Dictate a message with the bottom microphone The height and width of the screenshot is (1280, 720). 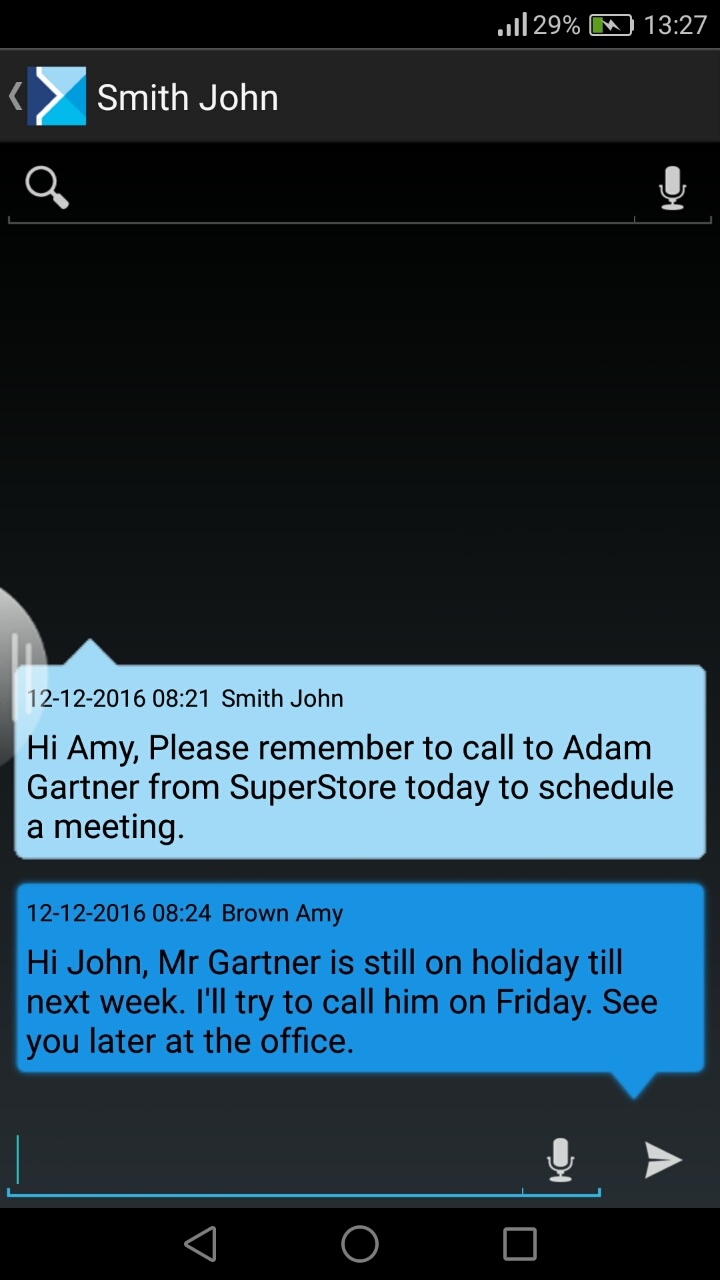point(561,1160)
